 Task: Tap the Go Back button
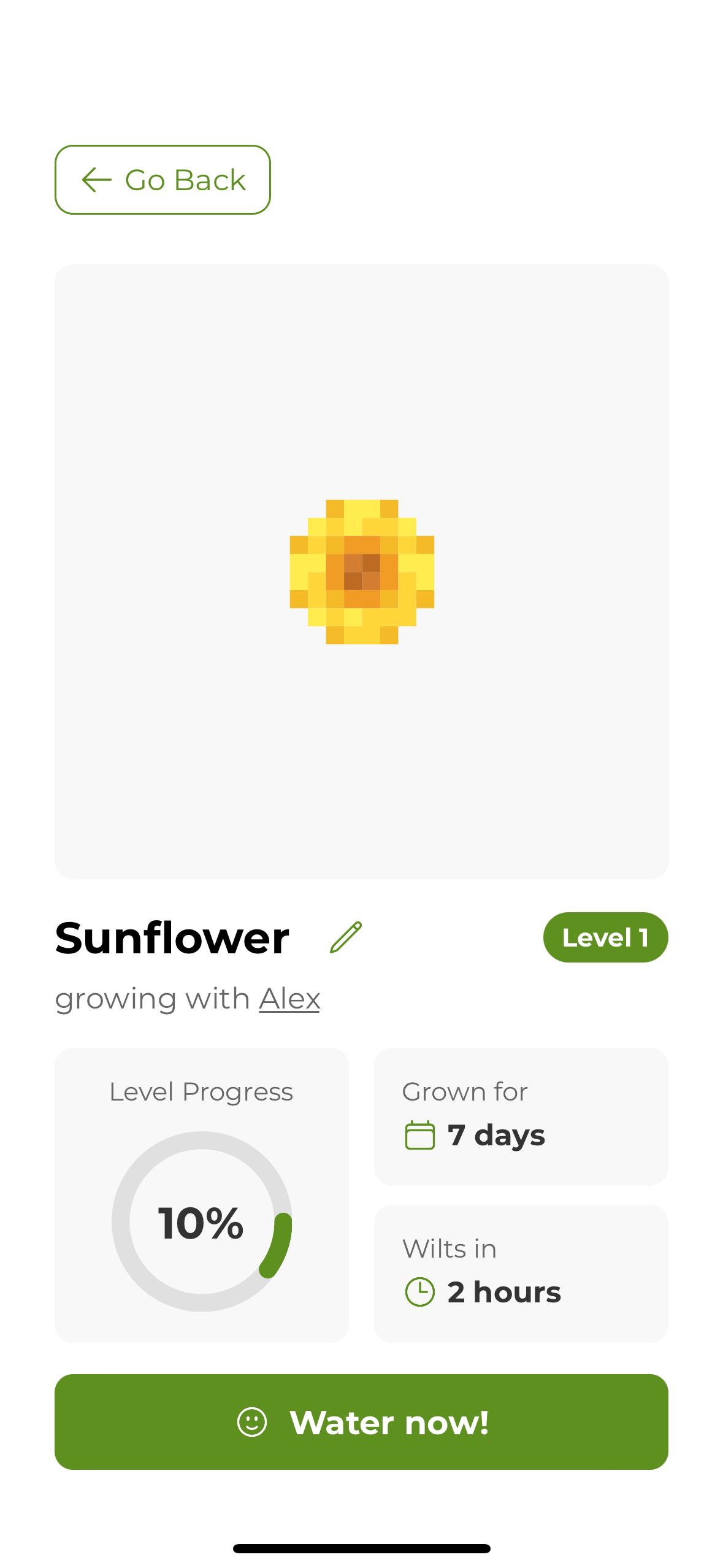163,180
